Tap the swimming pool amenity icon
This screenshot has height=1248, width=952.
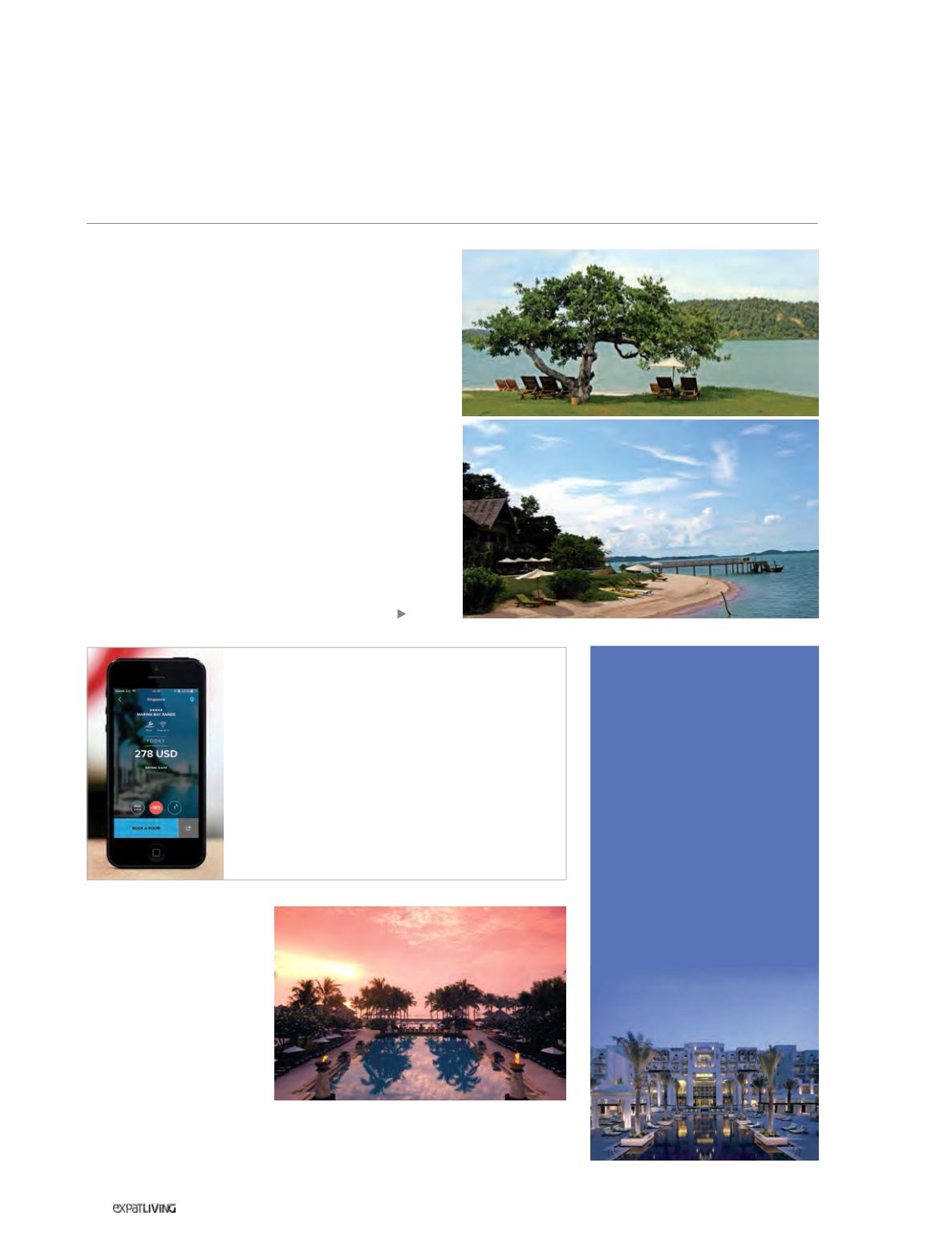[150, 725]
